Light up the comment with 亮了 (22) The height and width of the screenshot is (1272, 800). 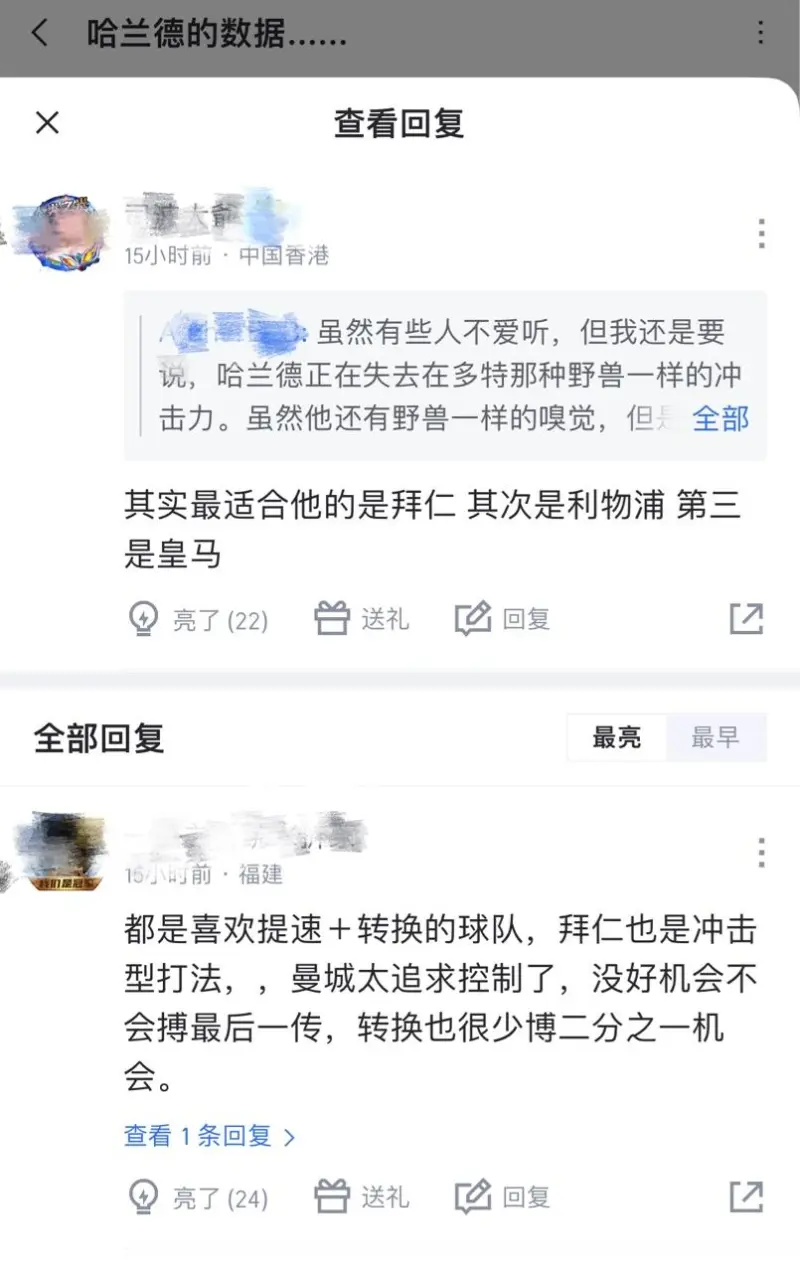(x=200, y=620)
